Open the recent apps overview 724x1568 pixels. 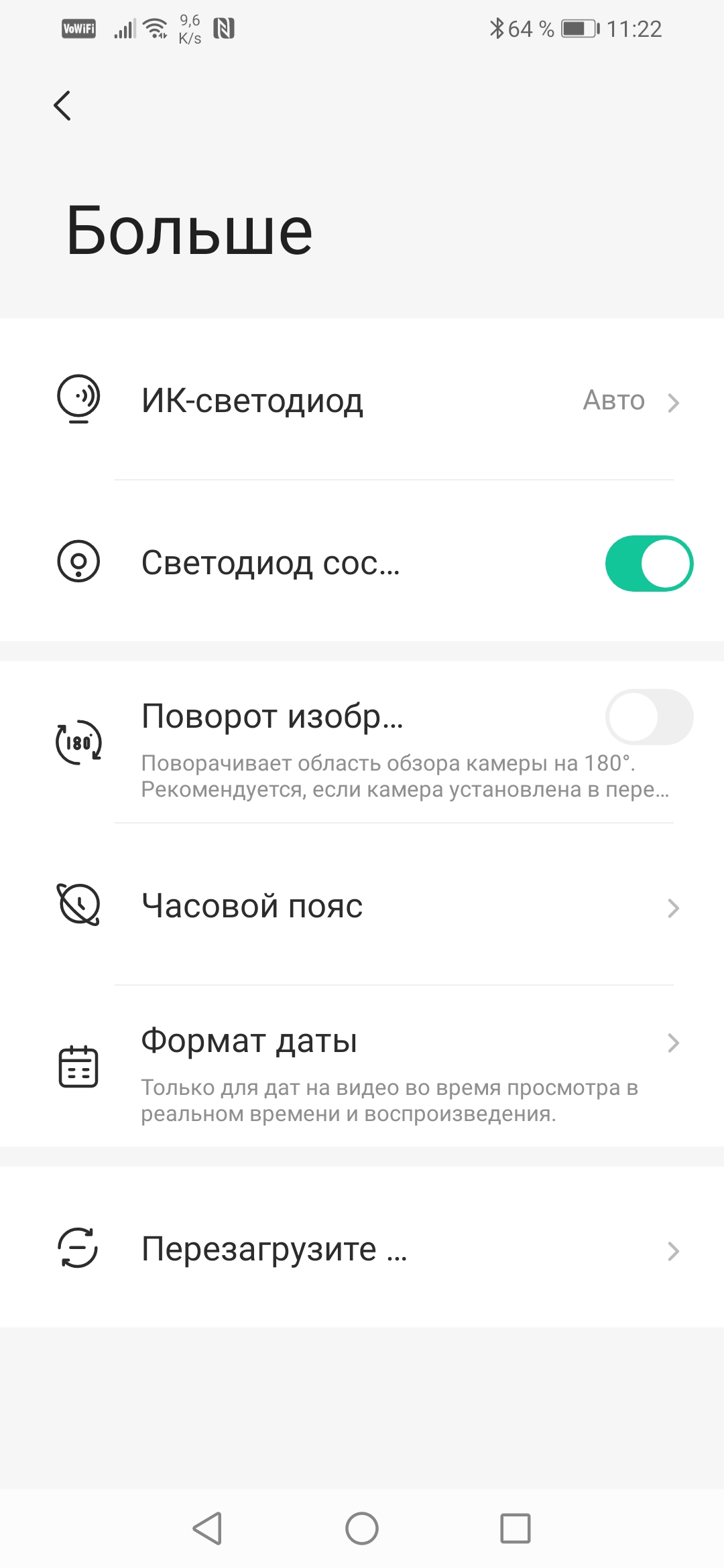(x=516, y=1528)
